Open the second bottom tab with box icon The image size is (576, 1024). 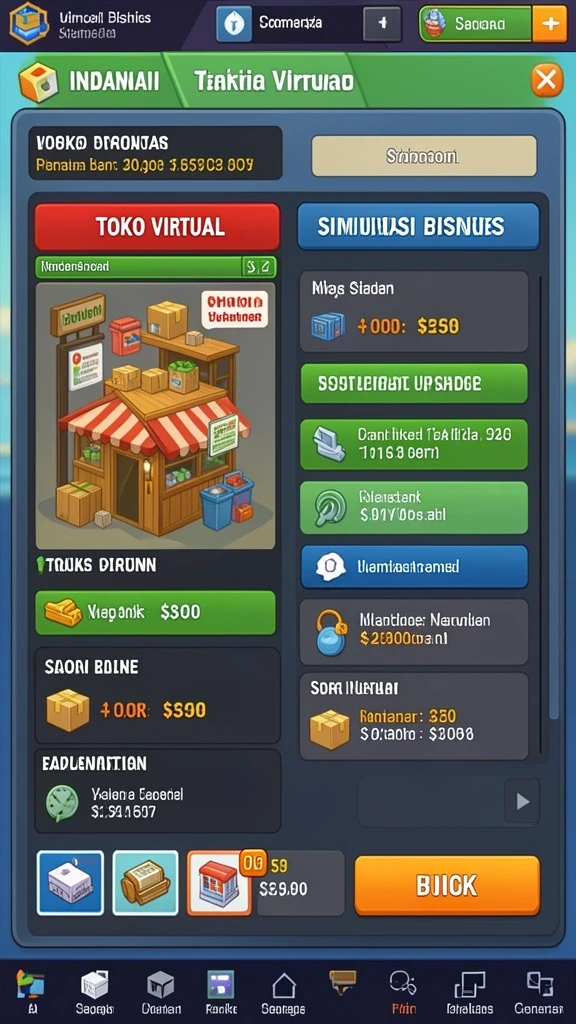tap(95, 993)
